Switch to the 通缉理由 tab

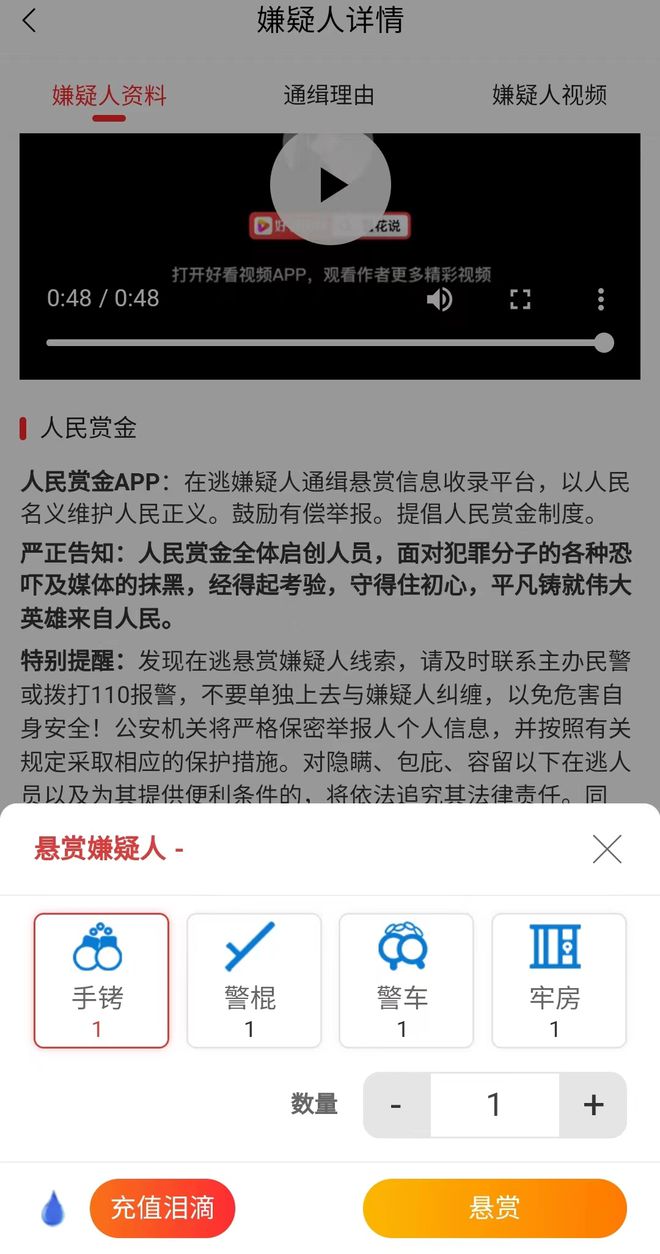(328, 96)
